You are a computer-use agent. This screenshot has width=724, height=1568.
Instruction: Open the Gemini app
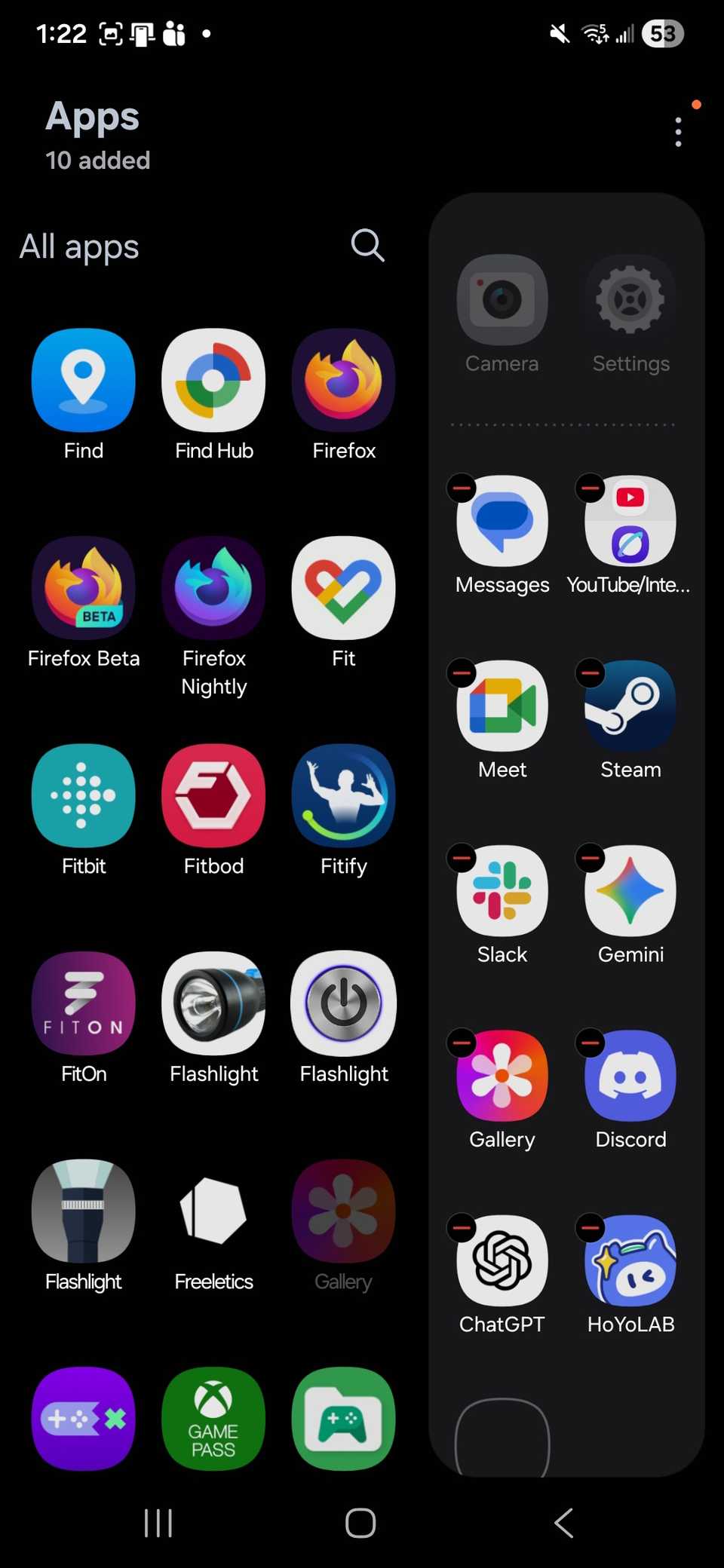point(630,890)
